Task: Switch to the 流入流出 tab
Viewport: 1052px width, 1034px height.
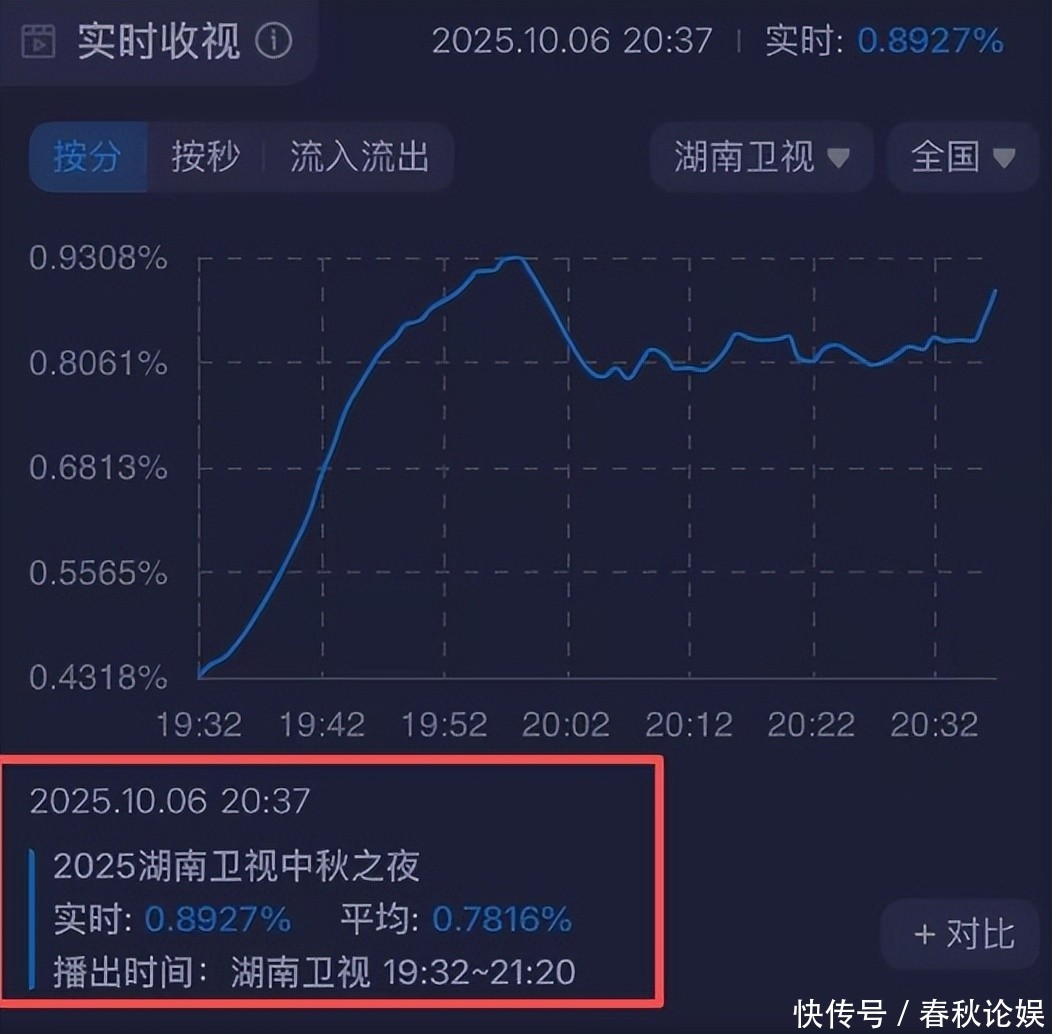Action: point(359,157)
